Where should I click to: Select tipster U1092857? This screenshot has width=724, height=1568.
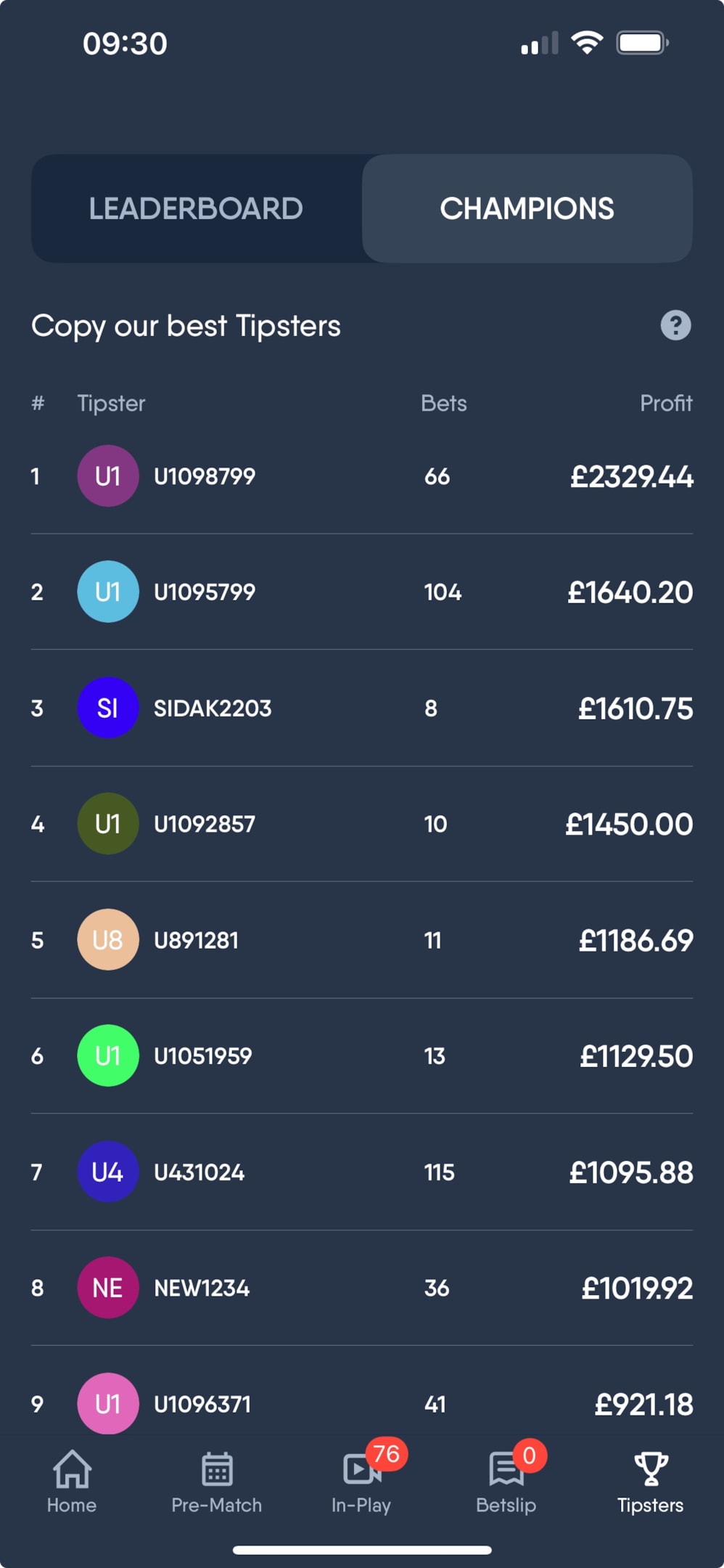pyautogui.click(x=362, y=824)
